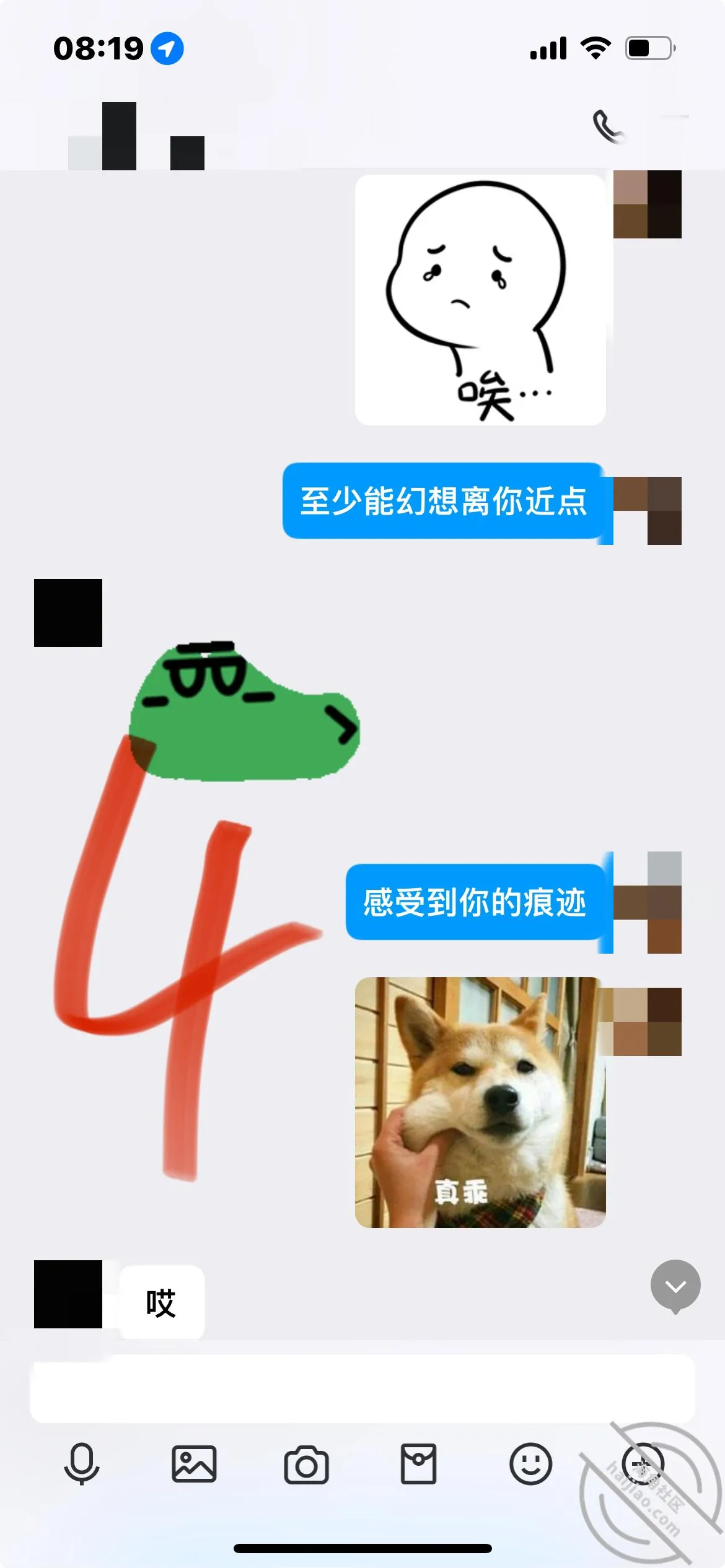
Task: Open the photo gallery picker icon
Action: (194, 1464)
